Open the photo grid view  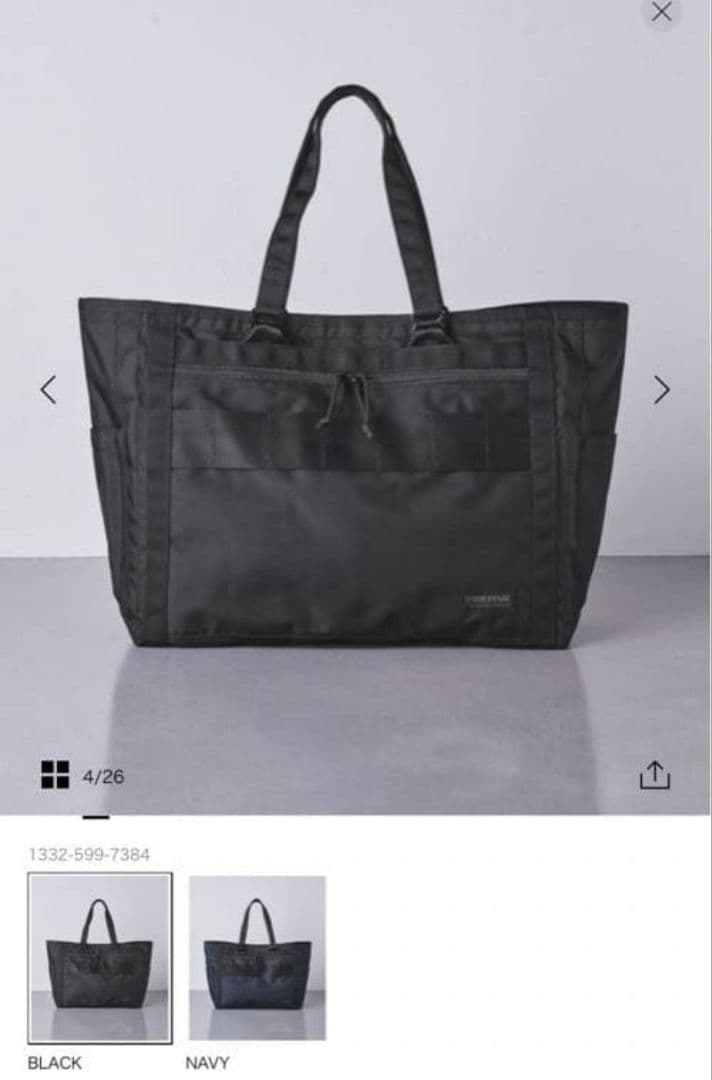[x=55, y=775]
